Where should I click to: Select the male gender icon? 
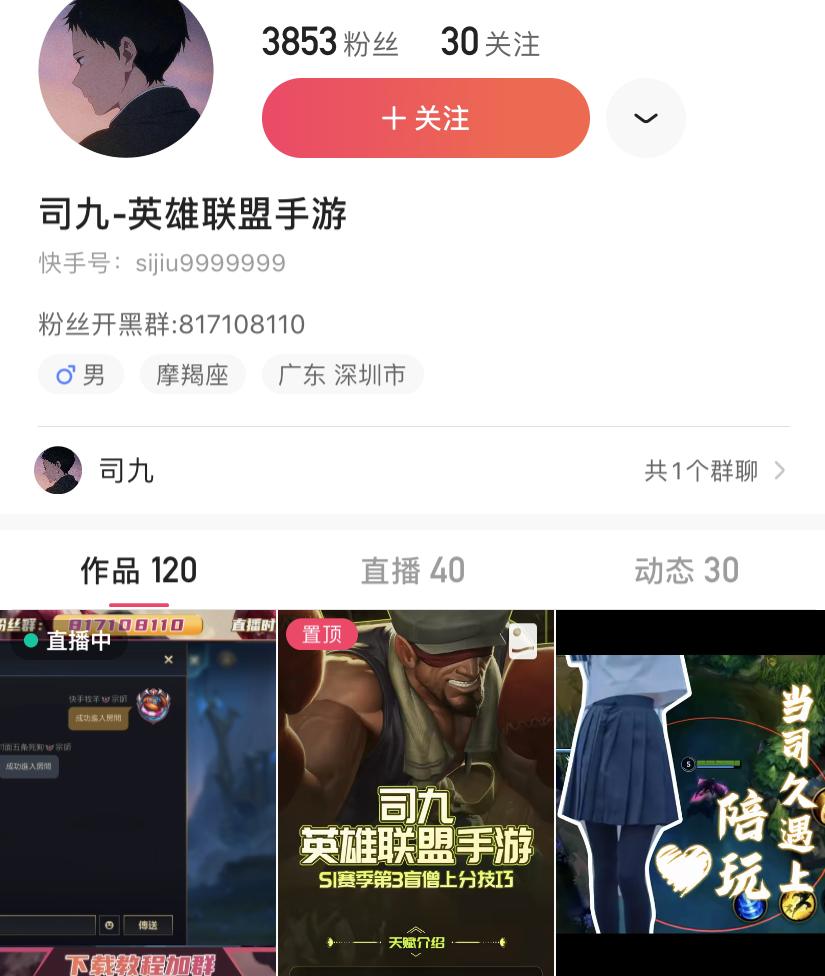point(66,374)
